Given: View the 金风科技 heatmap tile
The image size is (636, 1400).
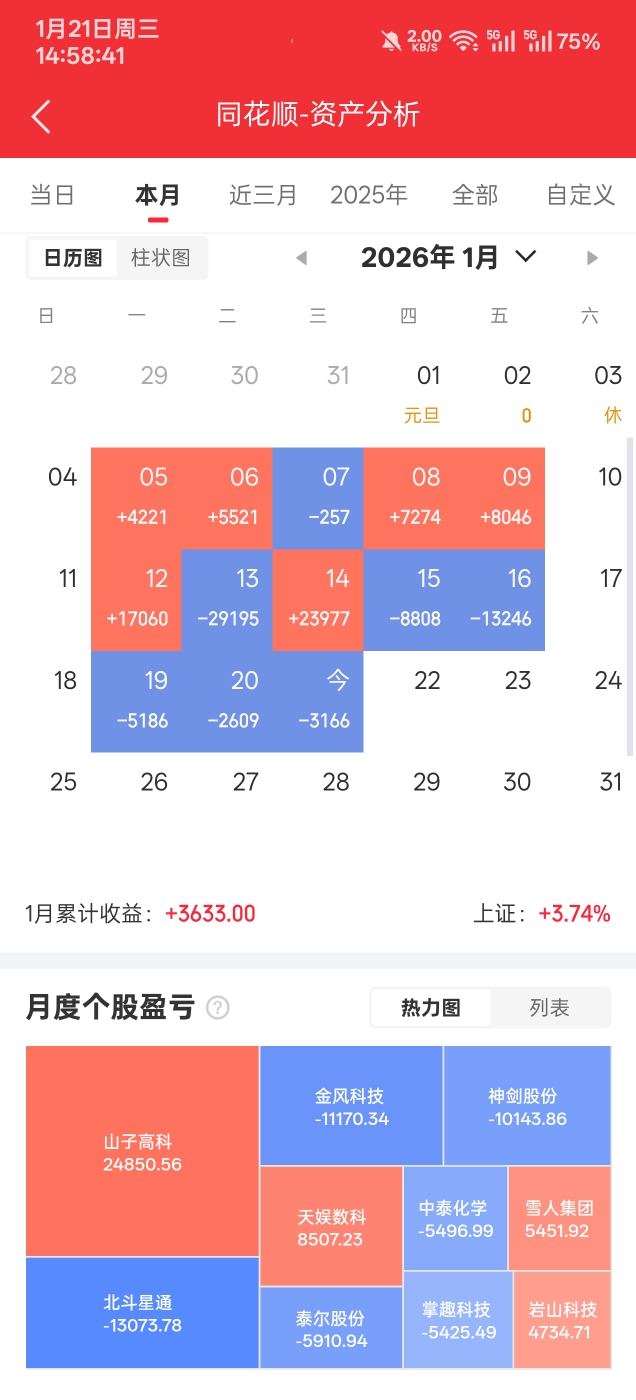Looking at the screenshot, I should (351, 1107).
